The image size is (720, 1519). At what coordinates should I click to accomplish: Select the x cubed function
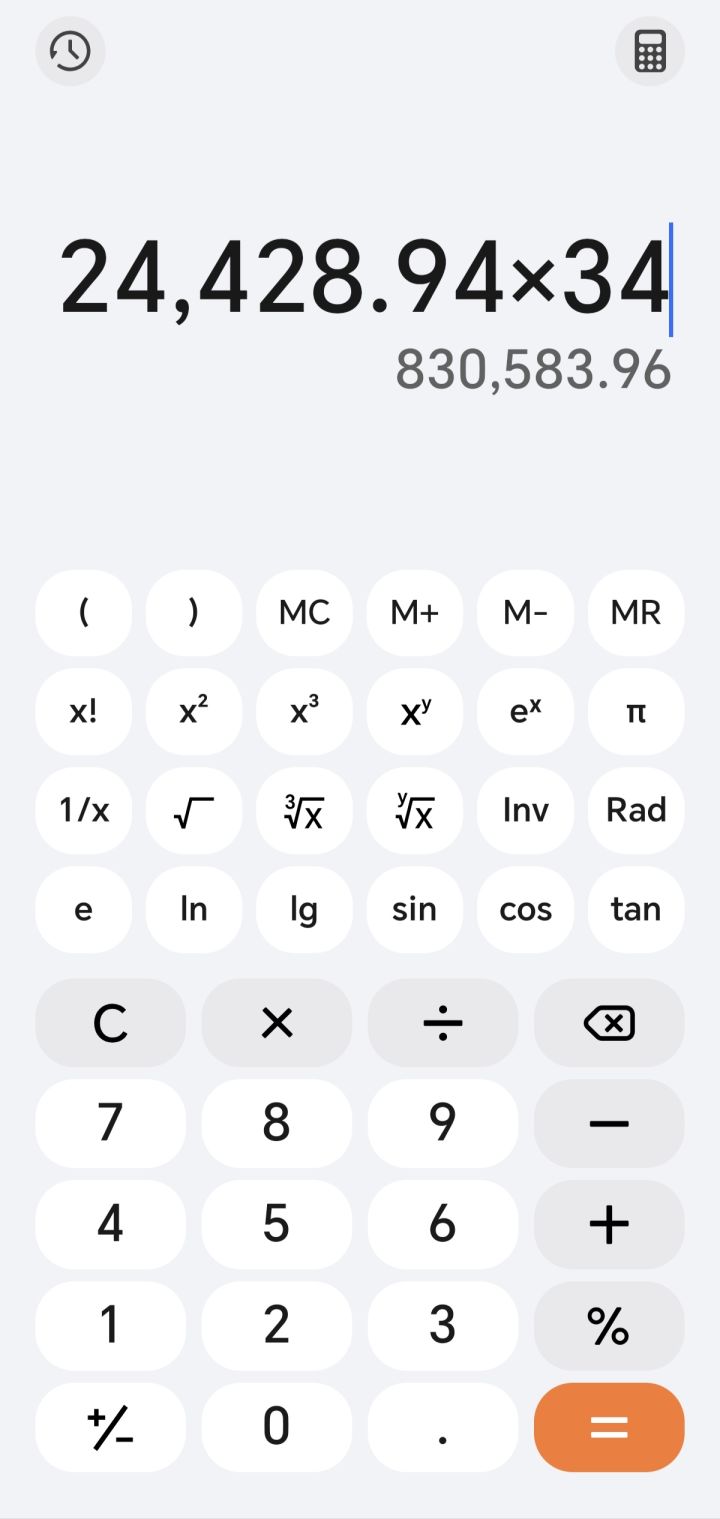click(304, 711)
